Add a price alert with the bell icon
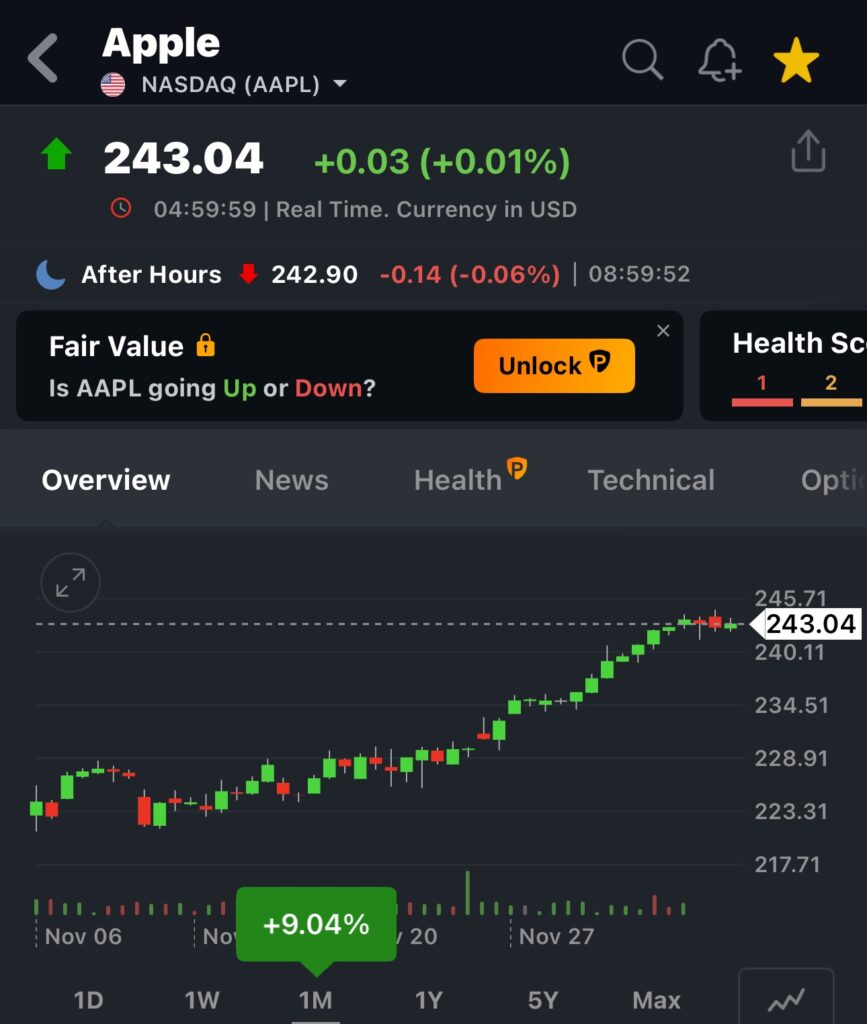This screenshot has height=1024, width=867. click(719, 61)
